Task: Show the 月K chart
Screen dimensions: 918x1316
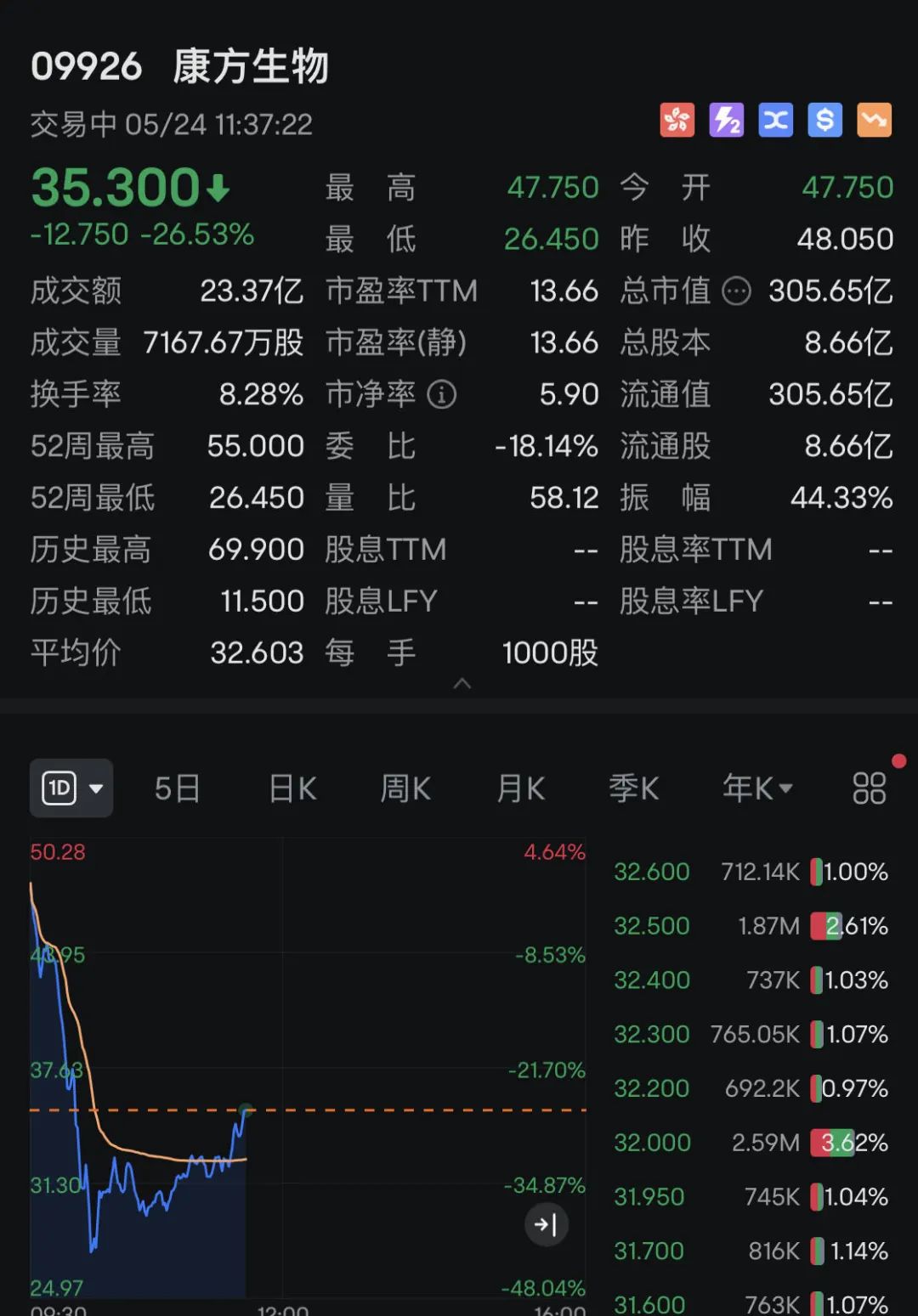Action: point(520,788)
